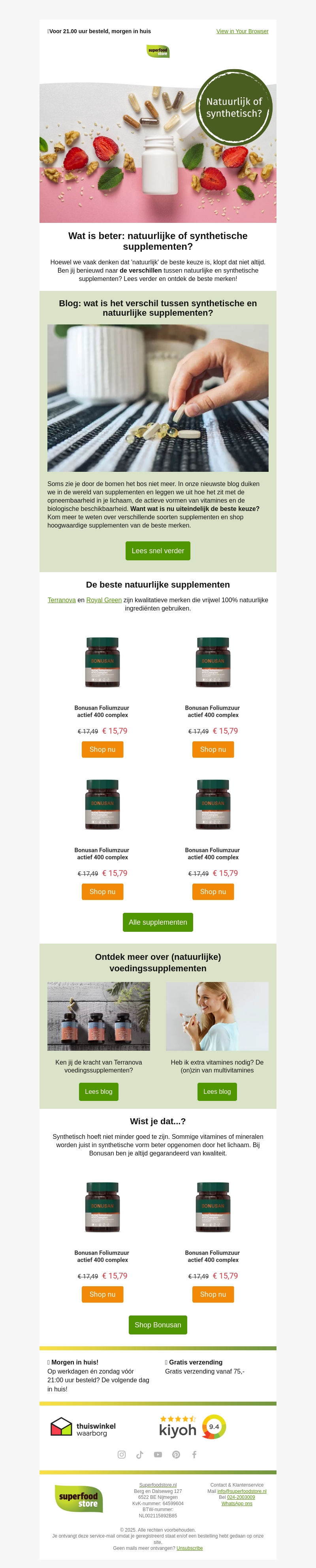This screenshot has height=1568, width=316.
Task: Call the 024-2003009 phone number link
Action: coord(241,1497)
